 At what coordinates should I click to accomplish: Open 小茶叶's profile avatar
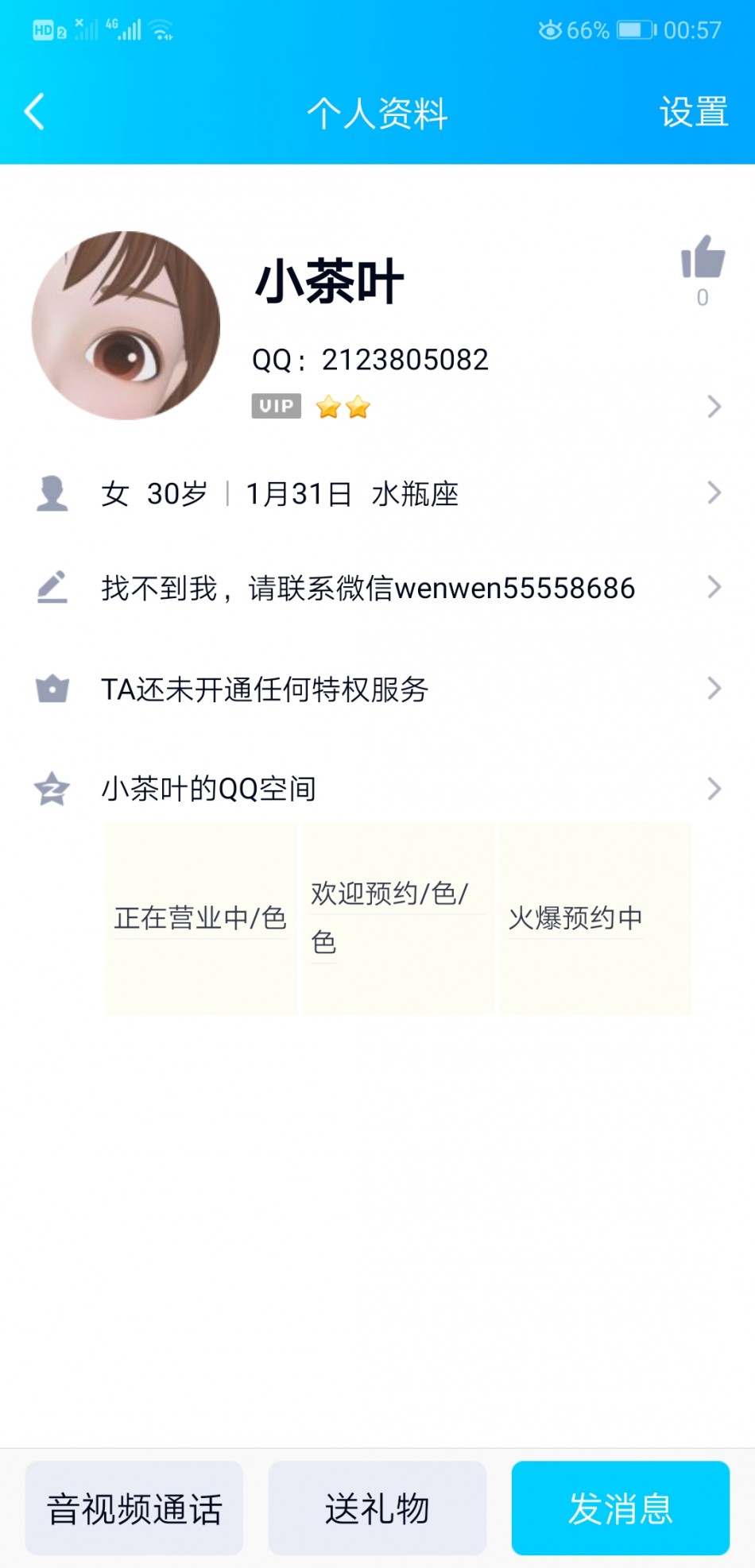pos(126,326)
